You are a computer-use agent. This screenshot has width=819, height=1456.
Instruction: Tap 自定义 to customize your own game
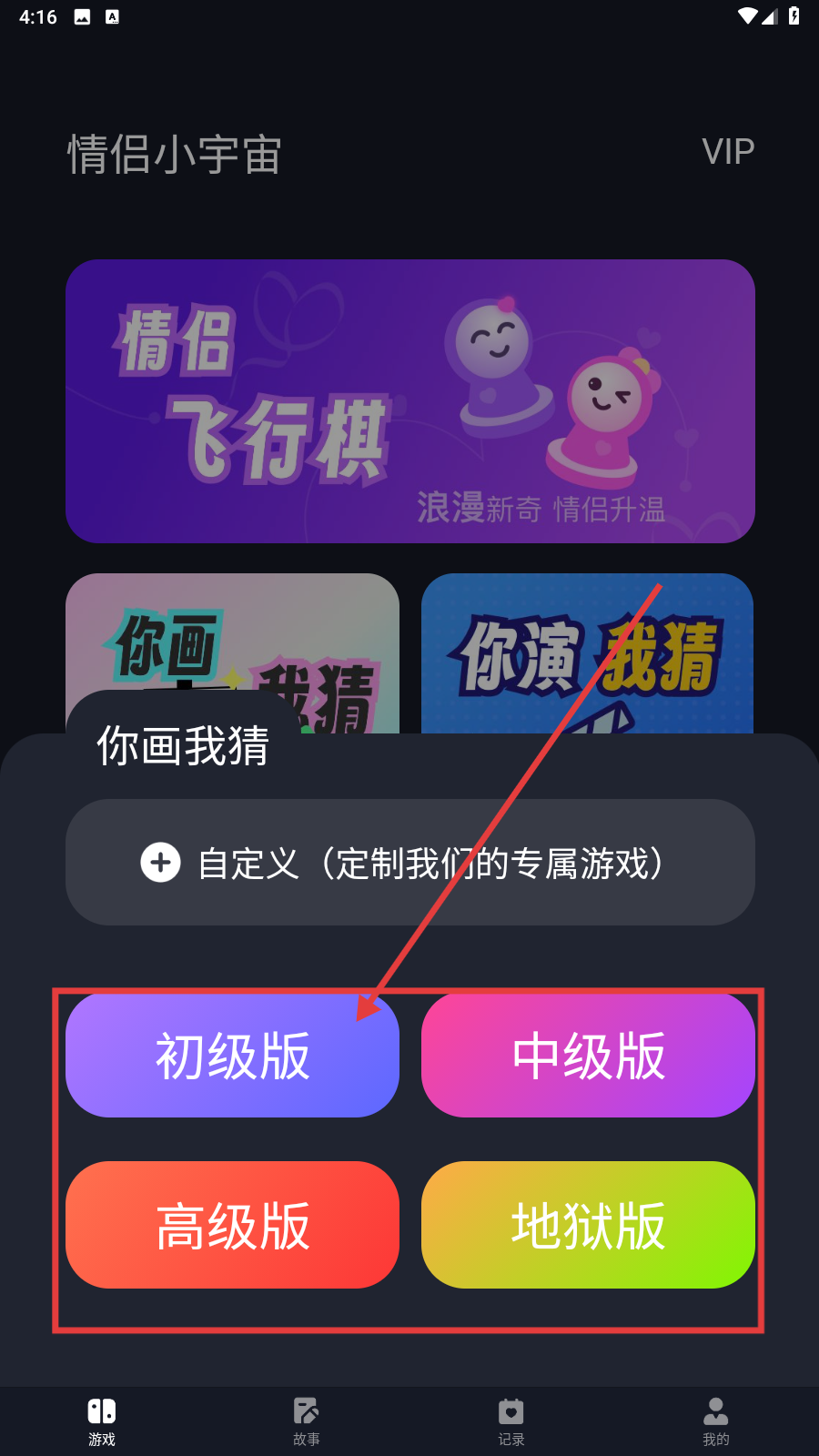click(x=409, y=863)
